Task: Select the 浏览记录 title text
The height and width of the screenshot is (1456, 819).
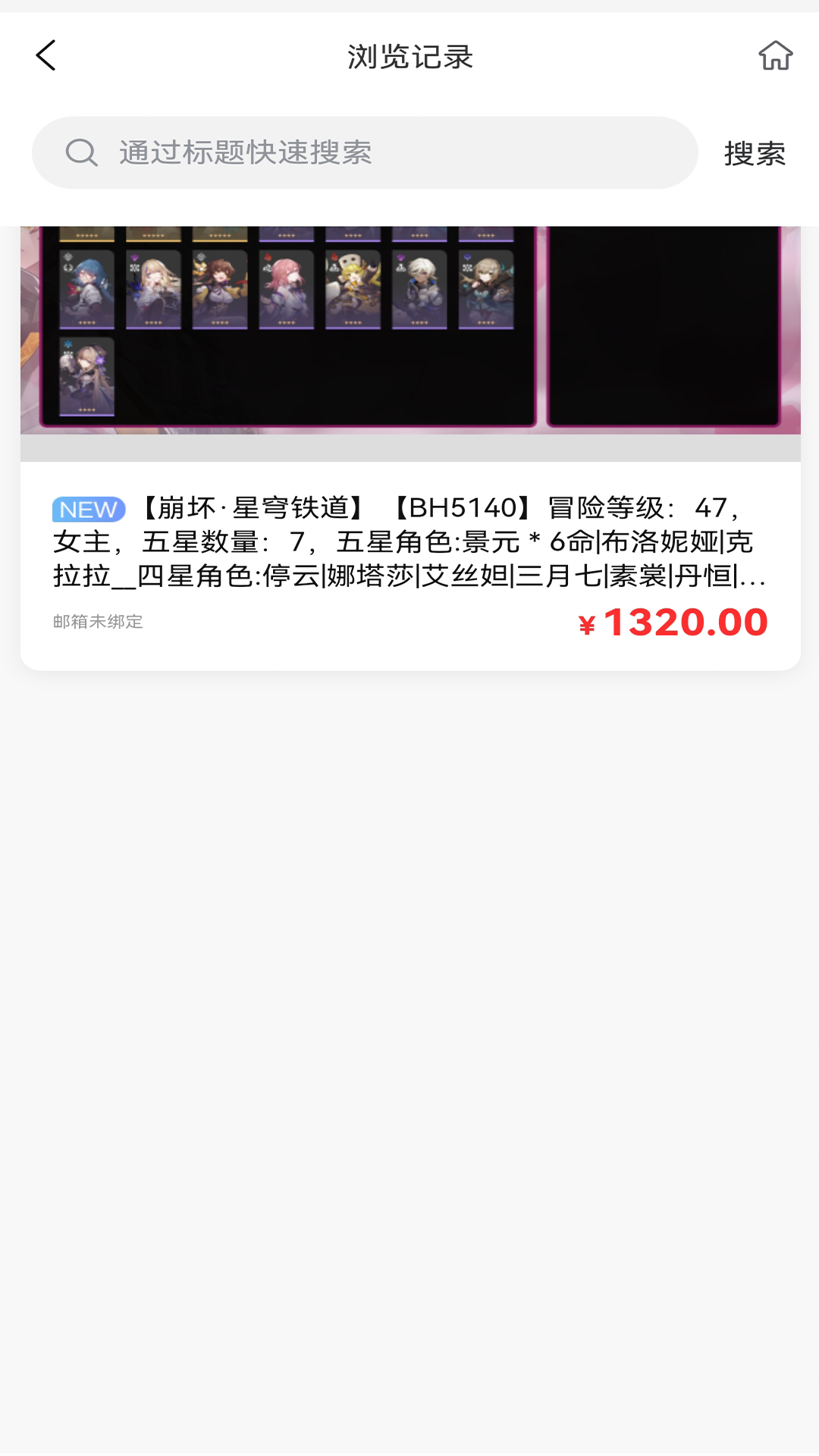Action: [x=409, y=55]
